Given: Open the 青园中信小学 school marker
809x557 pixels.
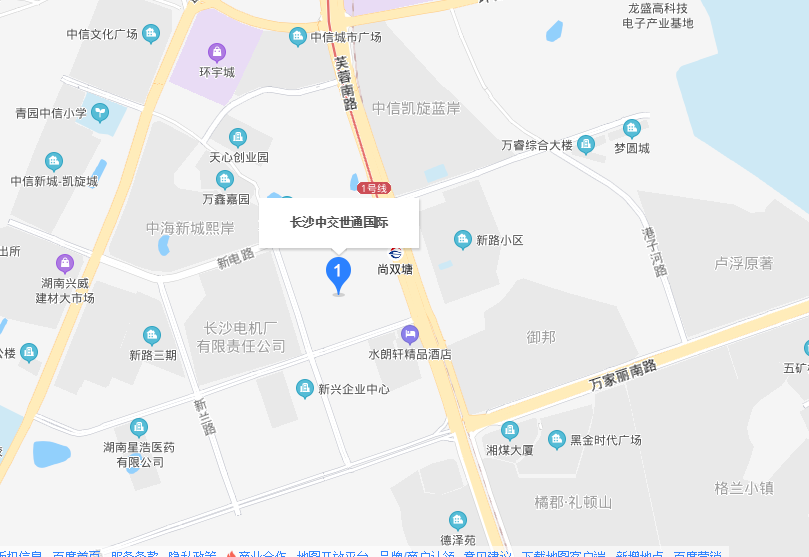Looking at the screenshot, I should coord(100,113).
